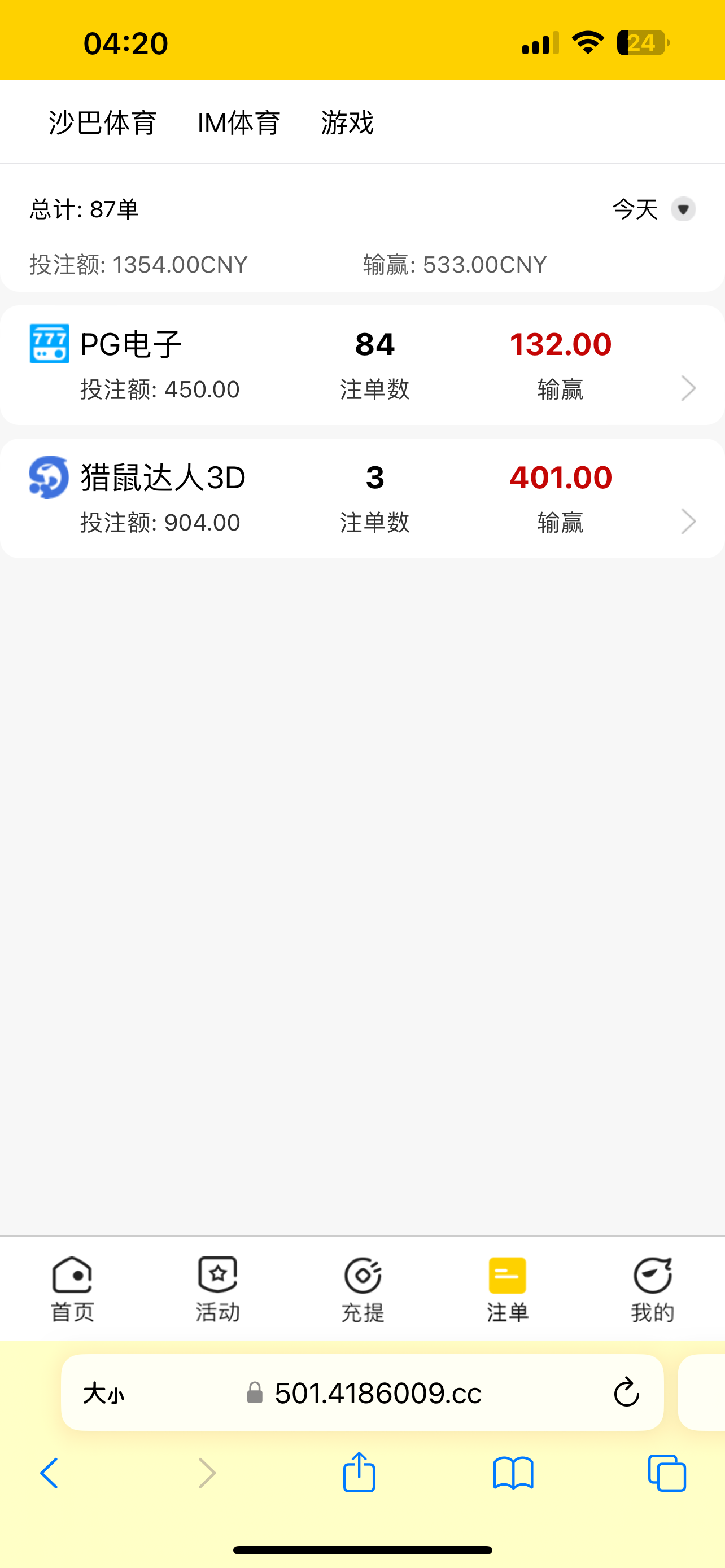Show all open Safari tabs
725x1568 pixels.
pyautogui.click(x=667, y=1474)
